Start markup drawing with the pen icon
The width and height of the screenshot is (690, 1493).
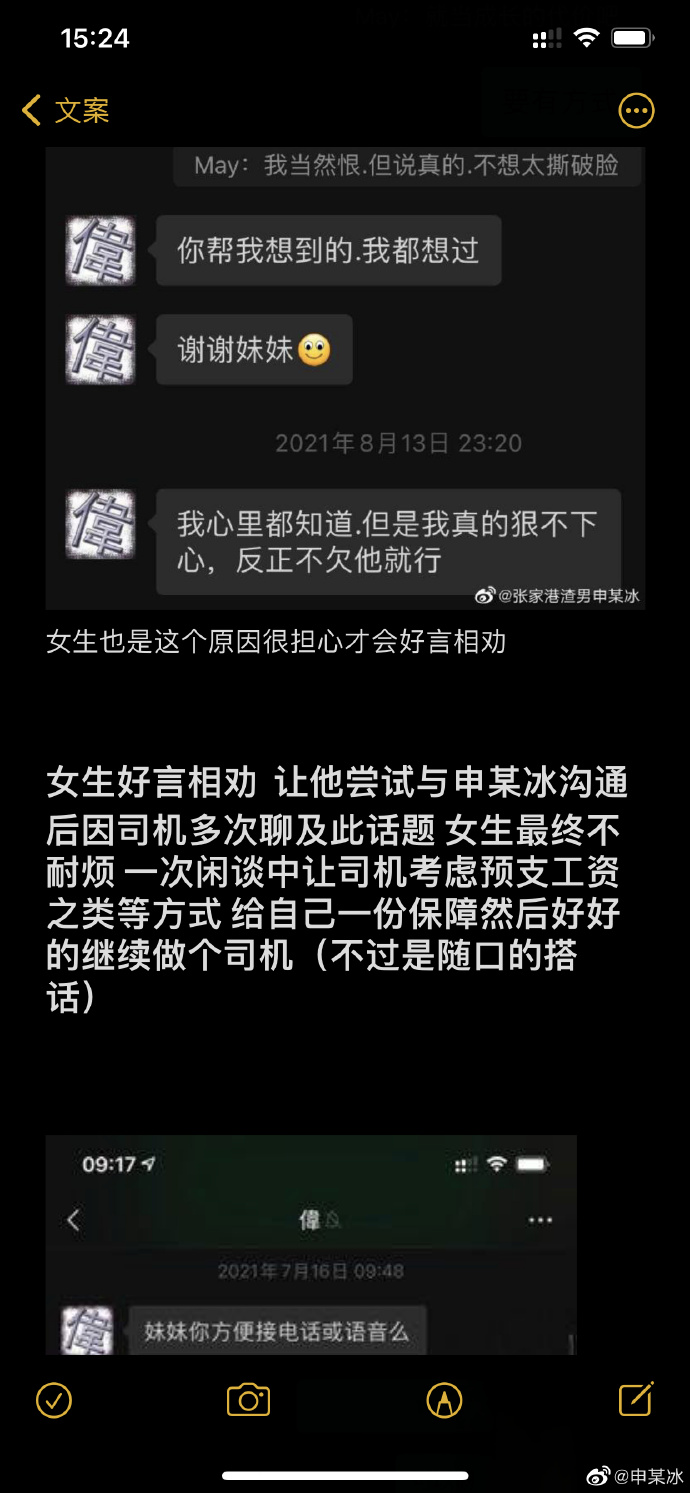coord(443,1400)
